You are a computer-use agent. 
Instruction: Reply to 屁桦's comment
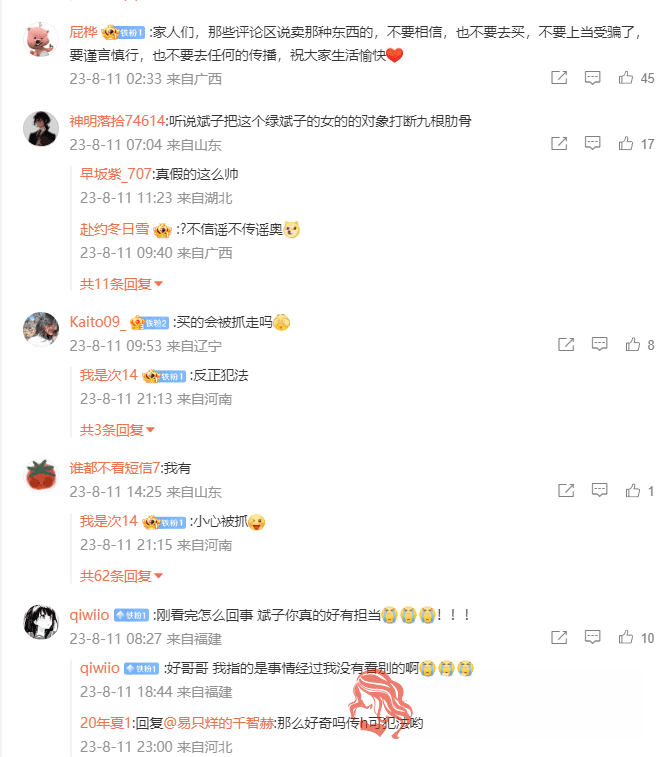(593, 78)
